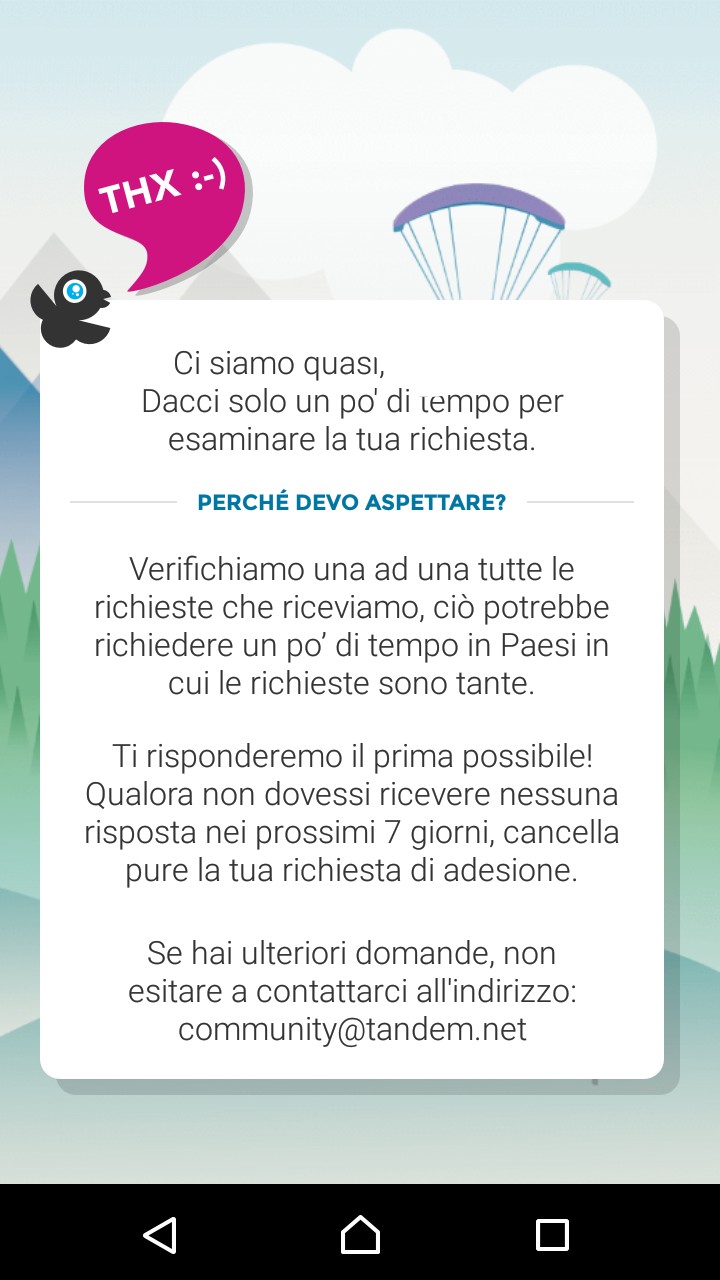
Task: Go back with the system back button
Action: (x=160, y=1234)
